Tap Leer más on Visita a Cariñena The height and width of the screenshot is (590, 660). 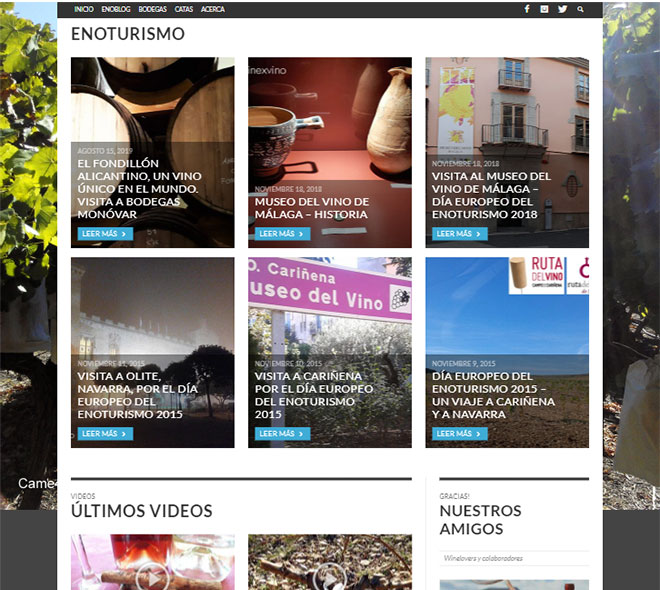282,434
